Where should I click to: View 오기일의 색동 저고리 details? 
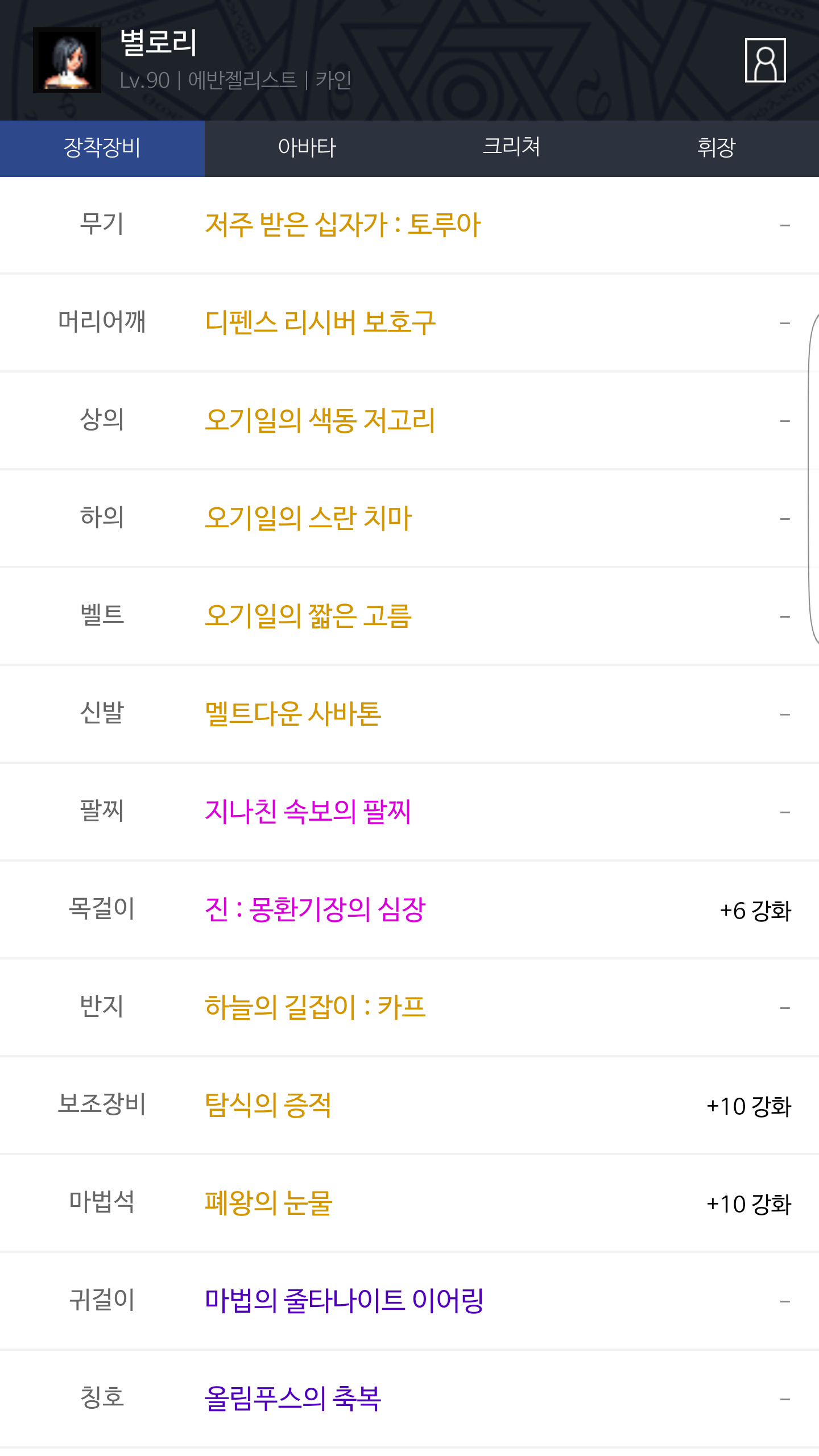320,420
